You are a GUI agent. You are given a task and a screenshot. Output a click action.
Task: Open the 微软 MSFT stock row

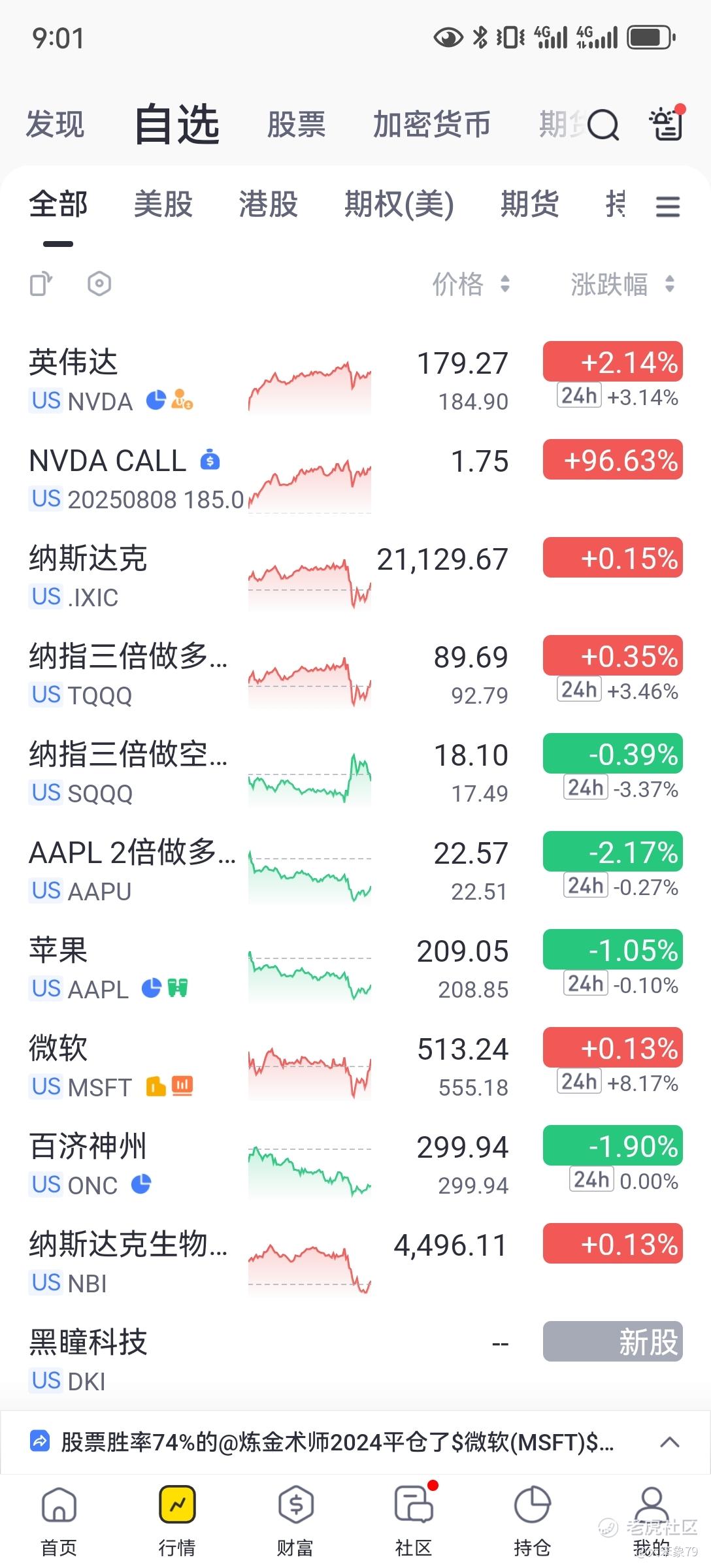(355, 1067)
